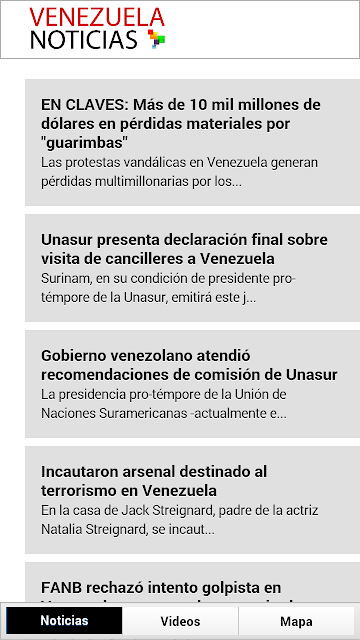This screenshot has width=360, height=640.
Task: Open FANB rechazó intento golpista article
Action: pos(192,582)
